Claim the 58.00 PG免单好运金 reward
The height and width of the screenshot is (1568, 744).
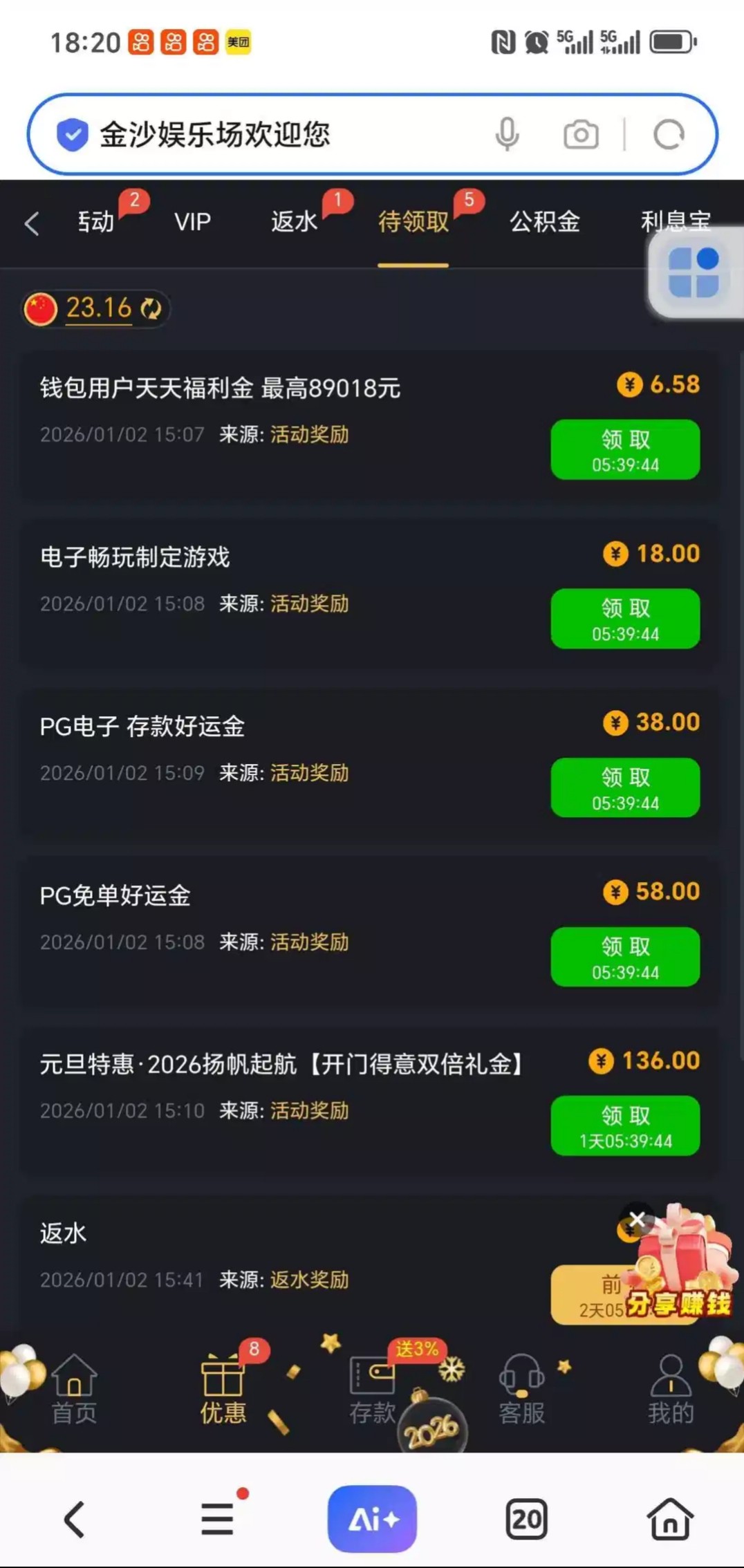[625, 956]
